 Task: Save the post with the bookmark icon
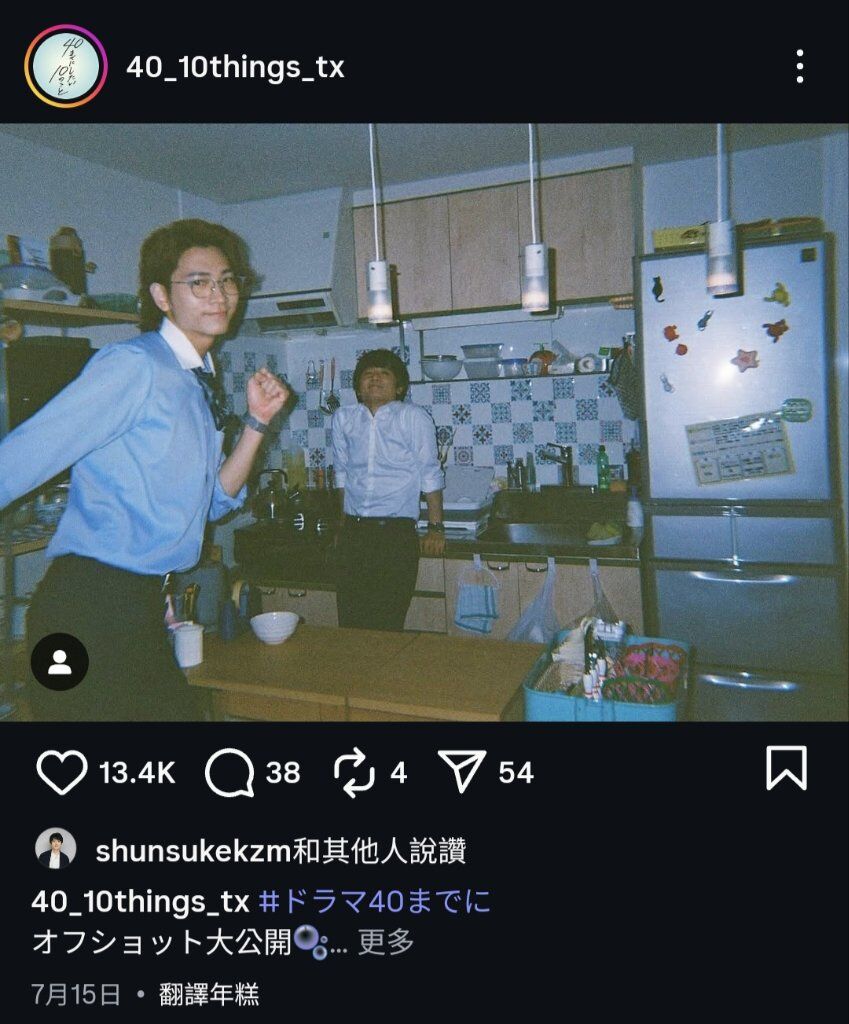point(786,769)
